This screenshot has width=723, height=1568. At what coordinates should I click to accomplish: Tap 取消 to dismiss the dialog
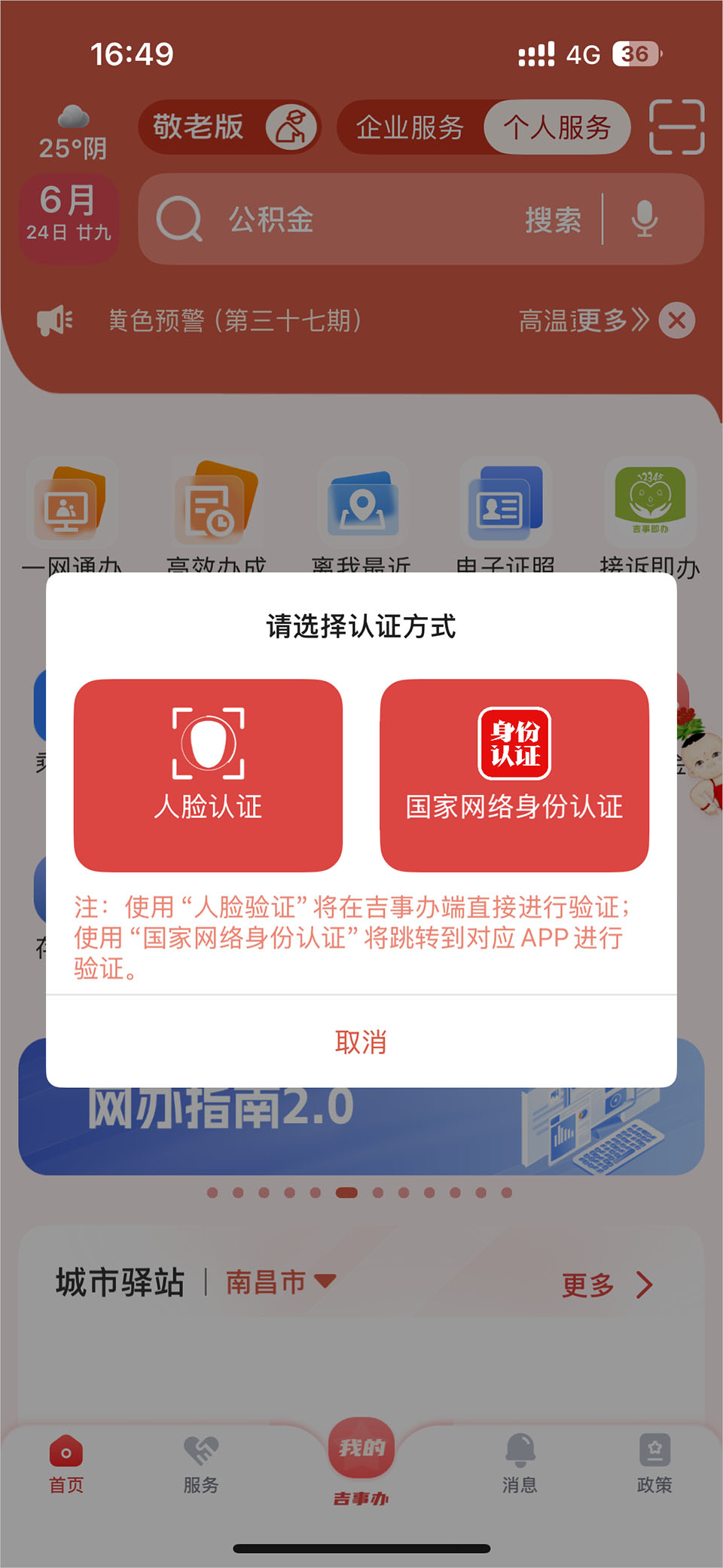(361, 1042)
